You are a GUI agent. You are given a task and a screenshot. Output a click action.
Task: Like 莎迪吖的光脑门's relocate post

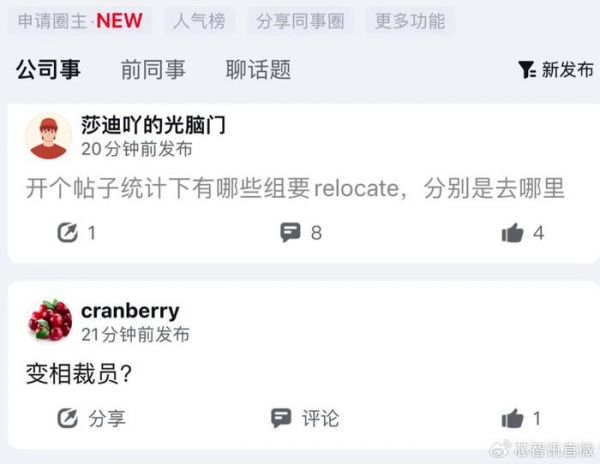[x=523, y=233]
